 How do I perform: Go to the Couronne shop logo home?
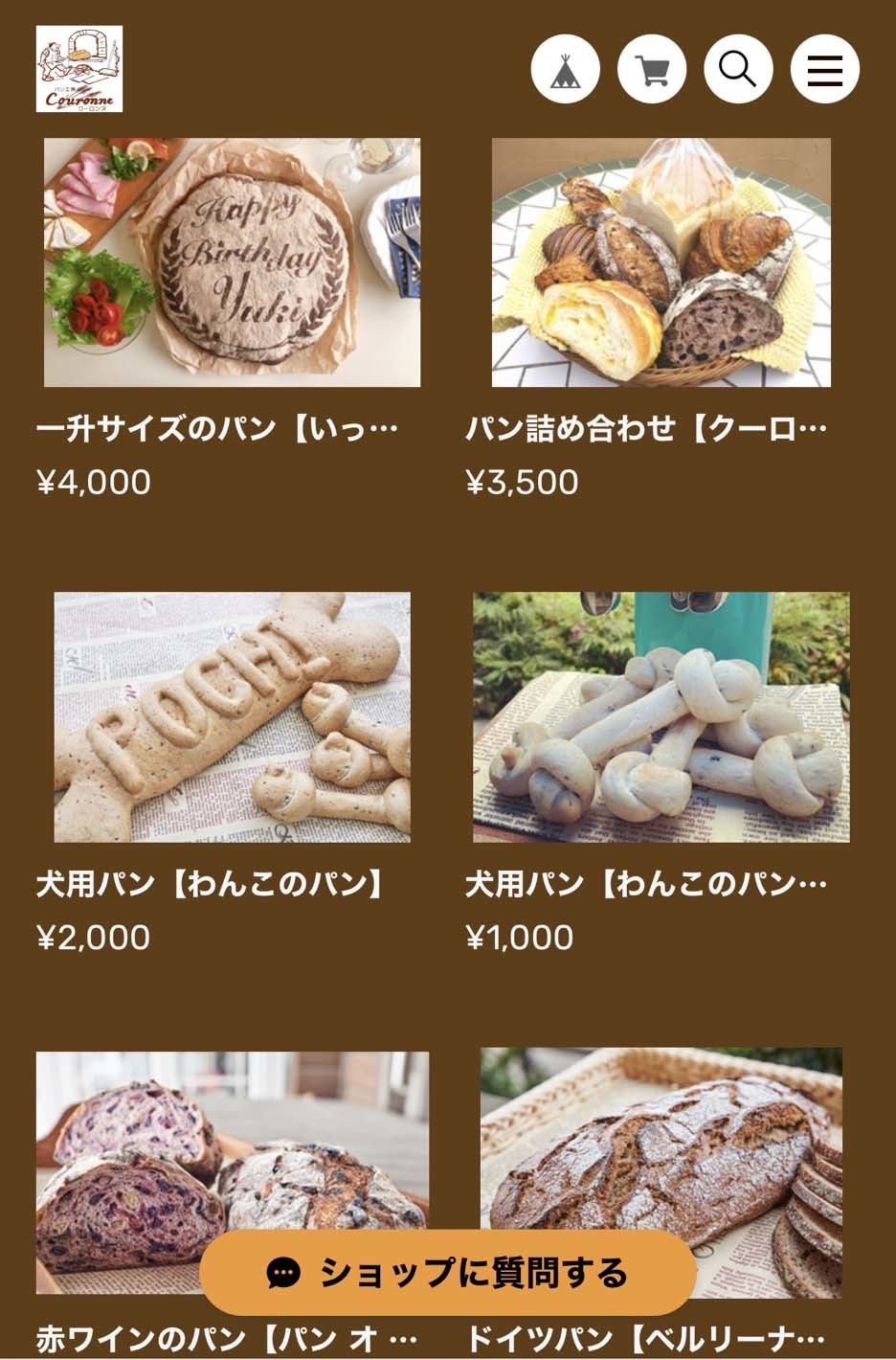[x=79, y=69]
